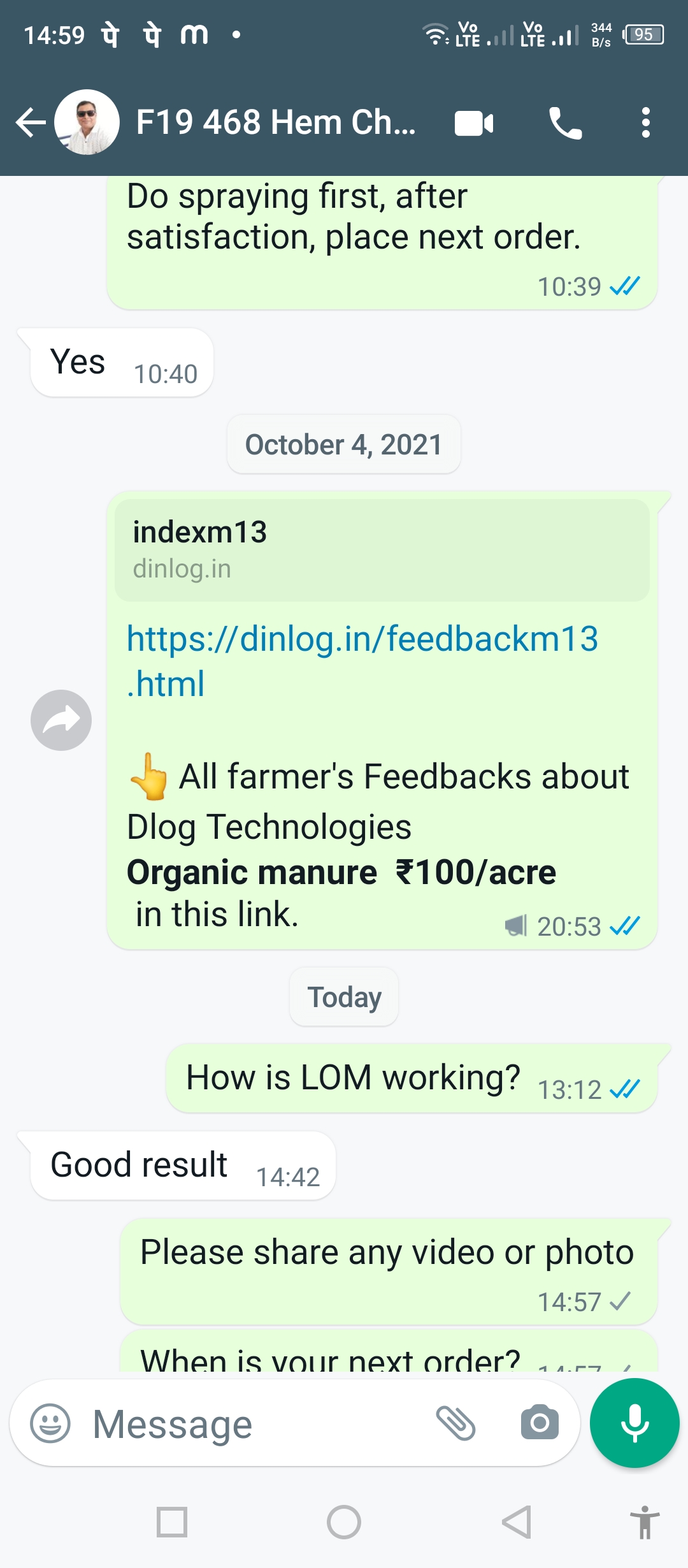Forward the dinlog.in link message
Viewport: 688px width, 1568px height.
click(x=61, y=719)
